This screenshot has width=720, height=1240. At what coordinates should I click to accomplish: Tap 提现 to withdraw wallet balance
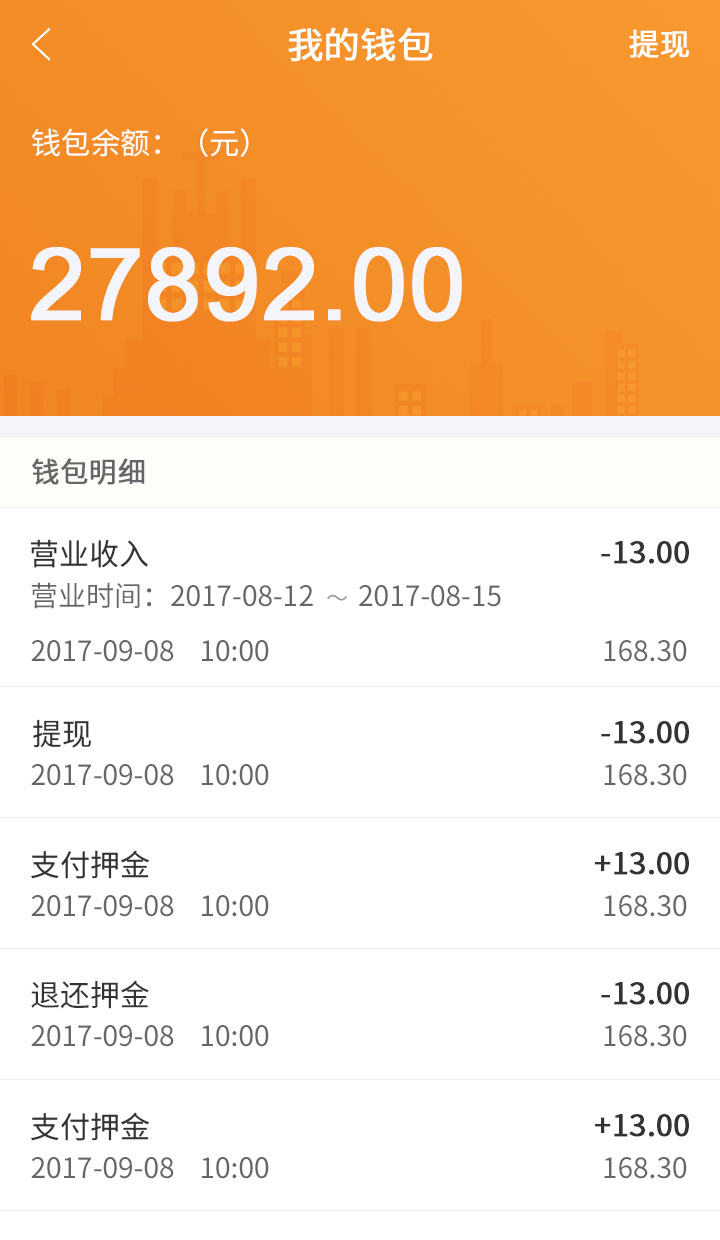[658, 45]
